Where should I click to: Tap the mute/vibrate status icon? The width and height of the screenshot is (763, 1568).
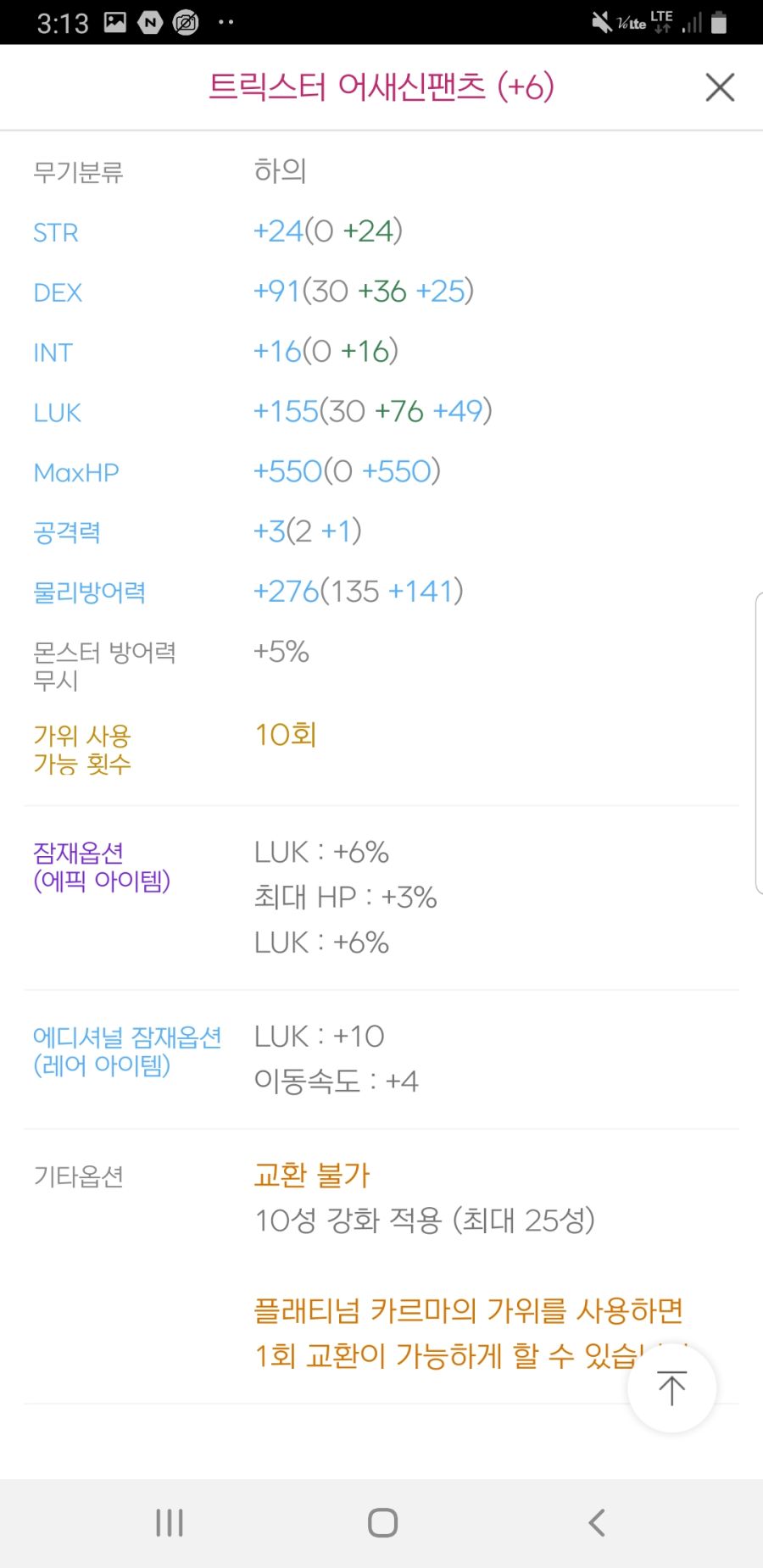[x=599, y=22]
